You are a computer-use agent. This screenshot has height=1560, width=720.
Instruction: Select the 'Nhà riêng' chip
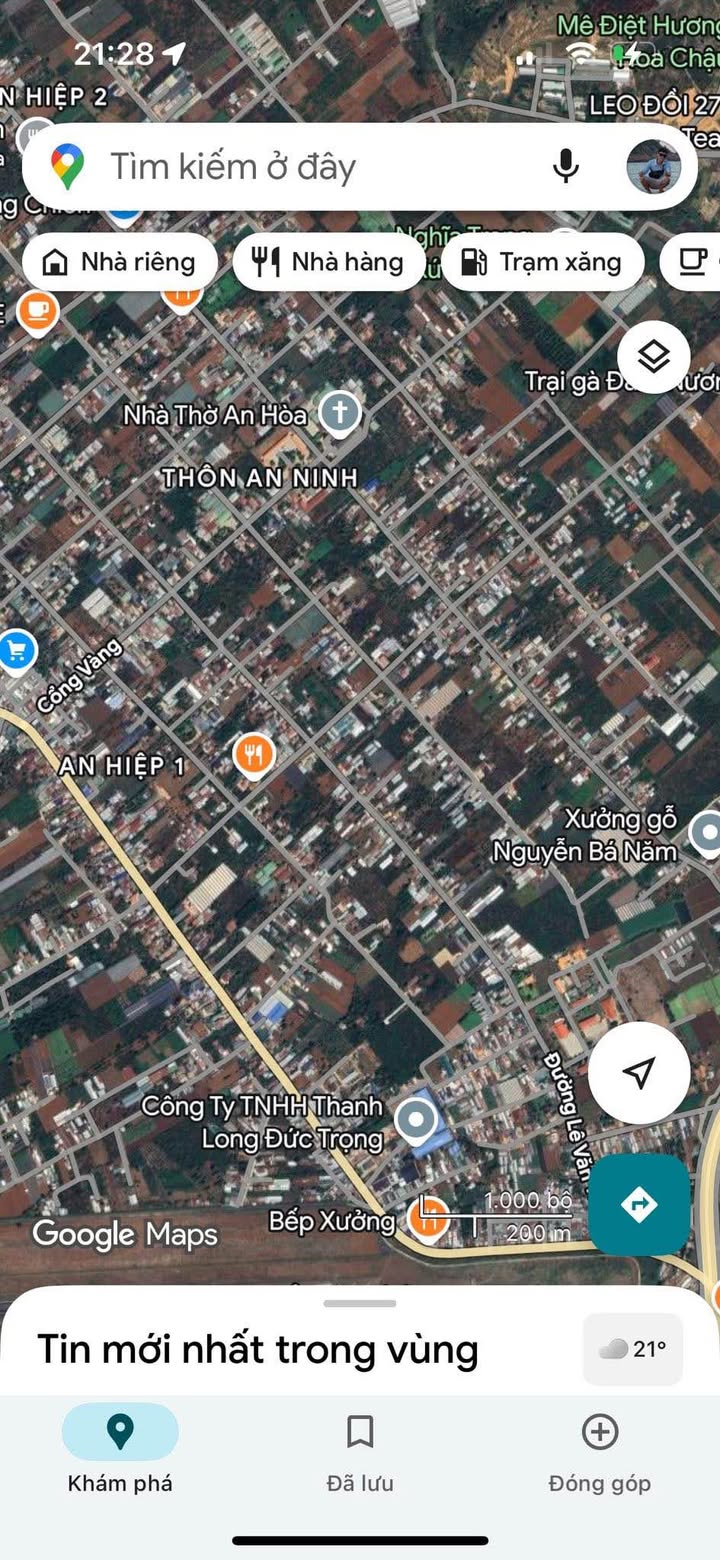coord(119,262)
